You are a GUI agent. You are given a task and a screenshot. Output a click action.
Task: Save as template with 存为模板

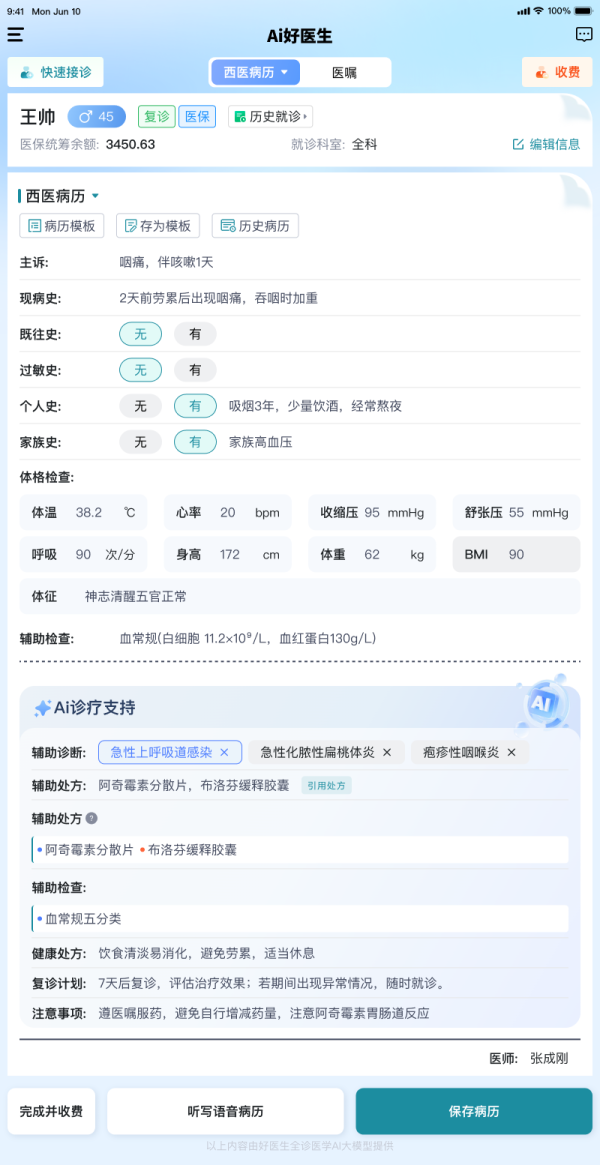click(x=158, y=226)
